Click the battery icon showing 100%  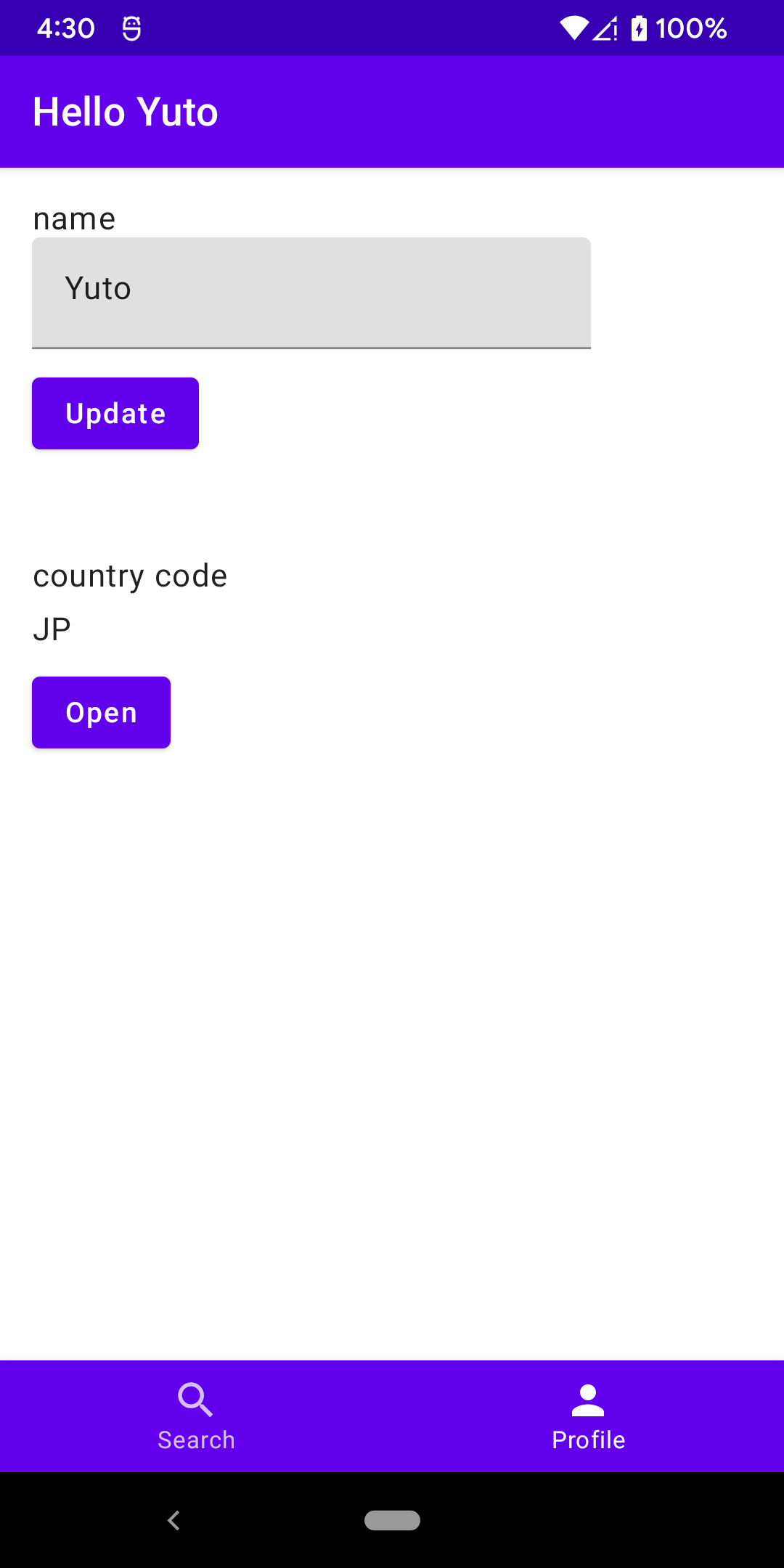(x=639, y=29)
